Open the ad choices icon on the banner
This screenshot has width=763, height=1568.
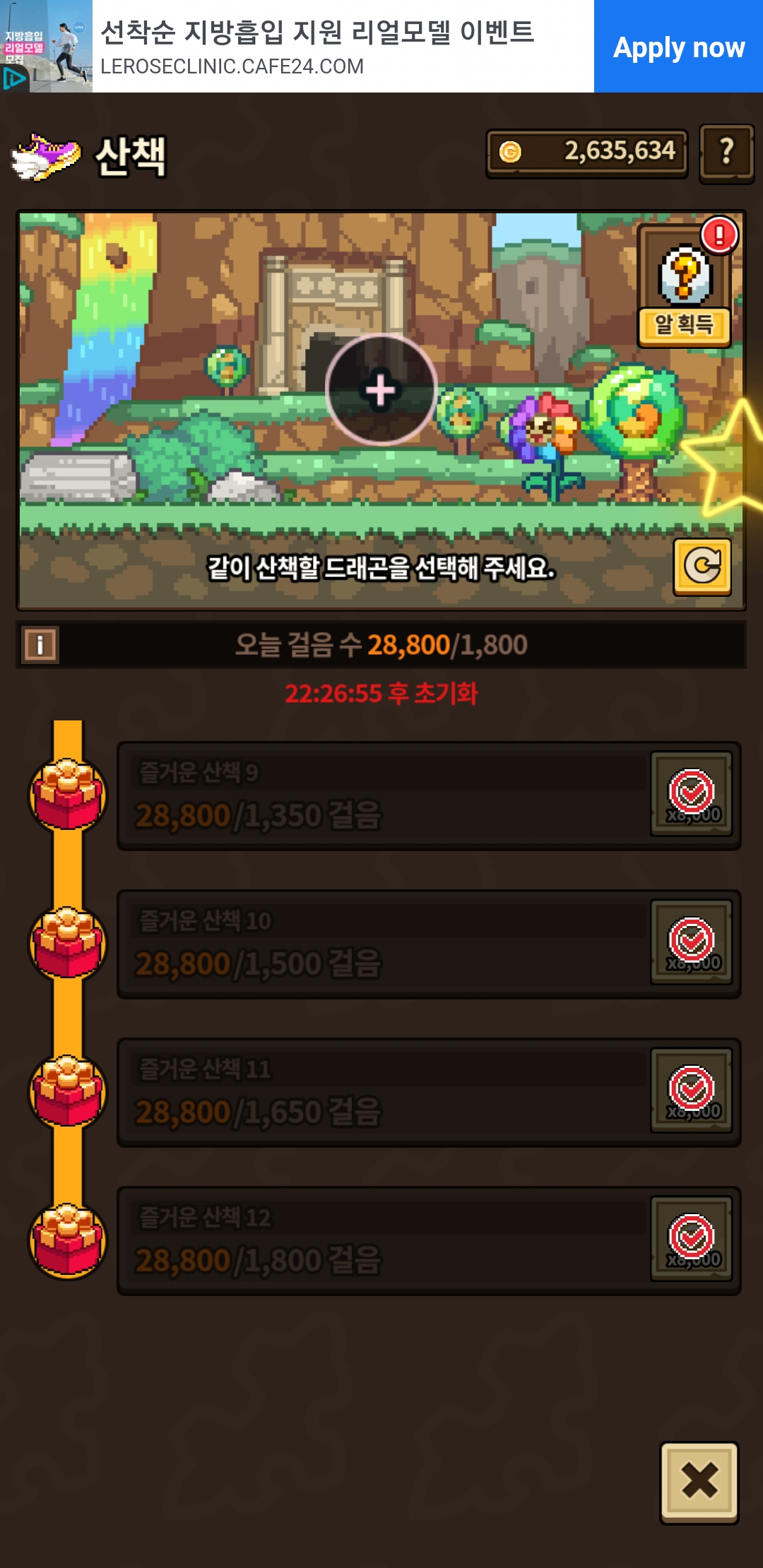(13, 78)
